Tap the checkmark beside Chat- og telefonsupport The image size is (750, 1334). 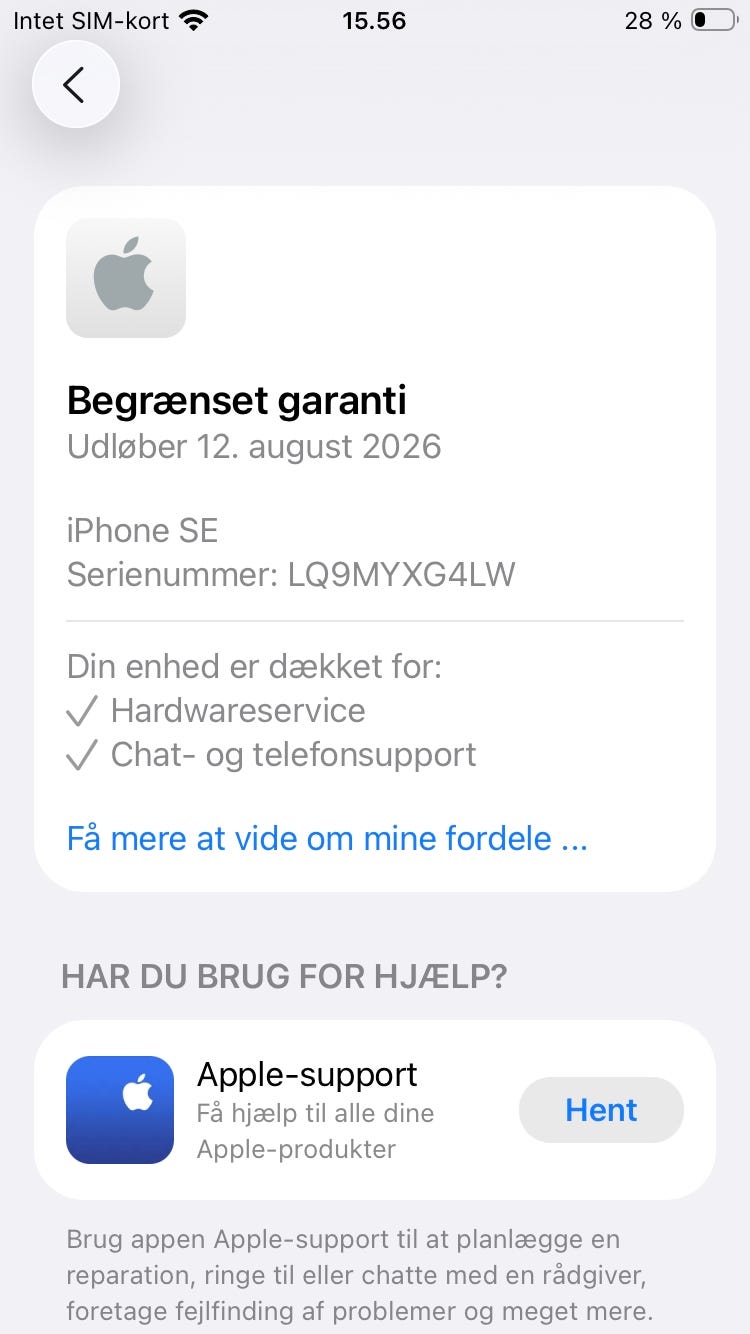click(x=81, y=755)
